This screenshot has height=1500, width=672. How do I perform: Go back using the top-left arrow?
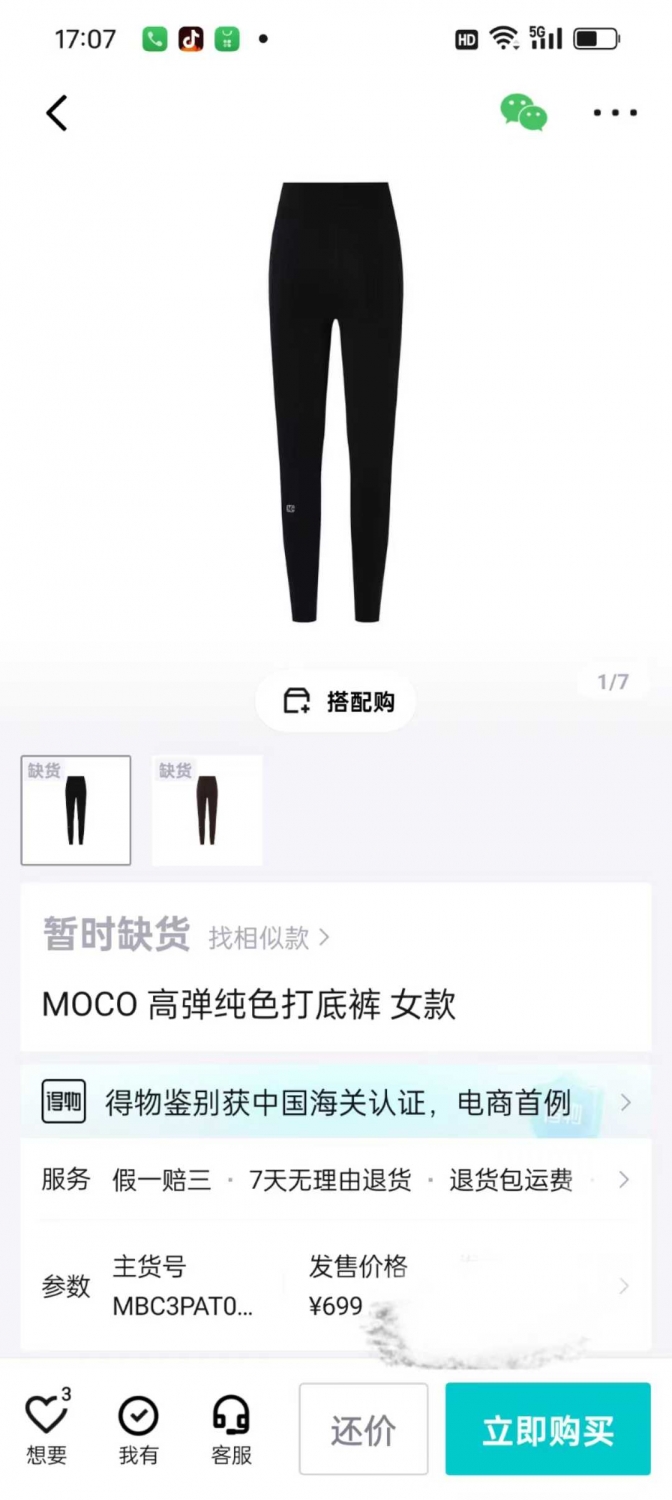[57, 113]
